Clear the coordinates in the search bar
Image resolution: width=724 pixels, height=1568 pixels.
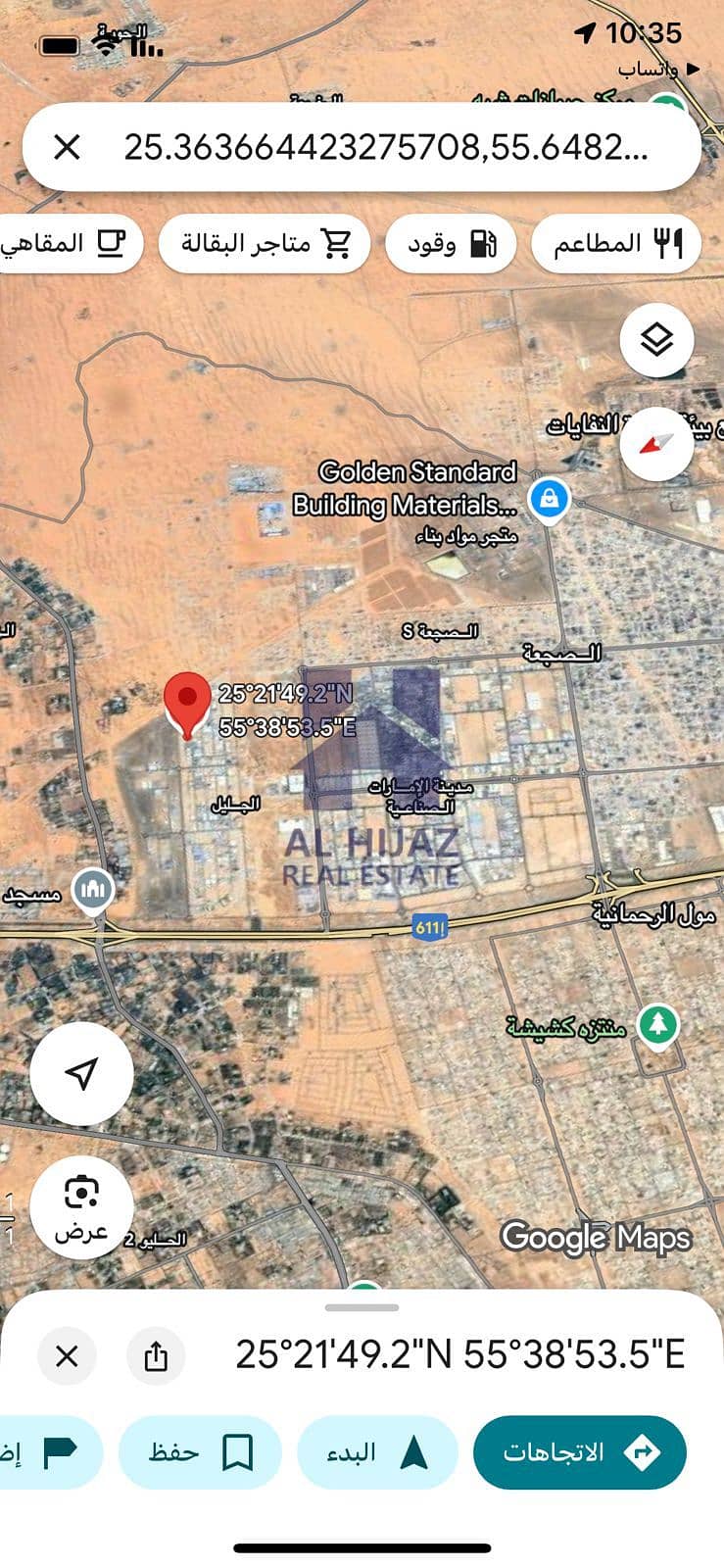tap(67, 148)
